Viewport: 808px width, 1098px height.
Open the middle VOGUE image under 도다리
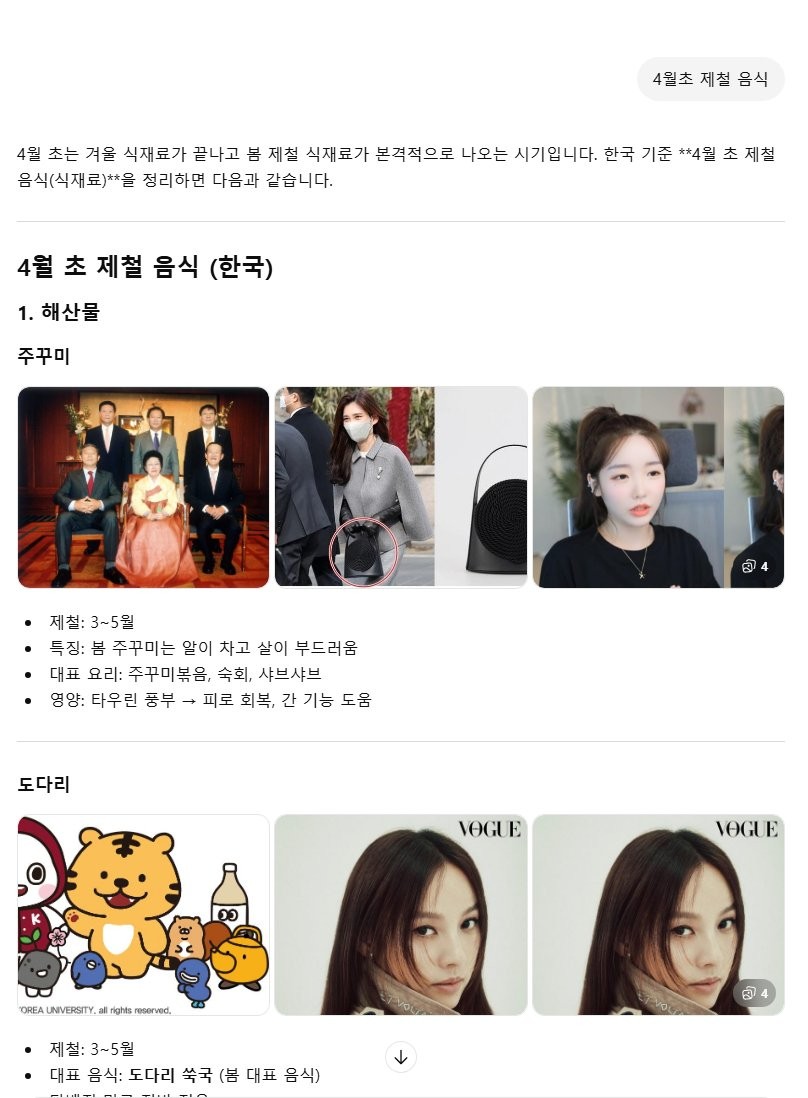tap(401, 915)
